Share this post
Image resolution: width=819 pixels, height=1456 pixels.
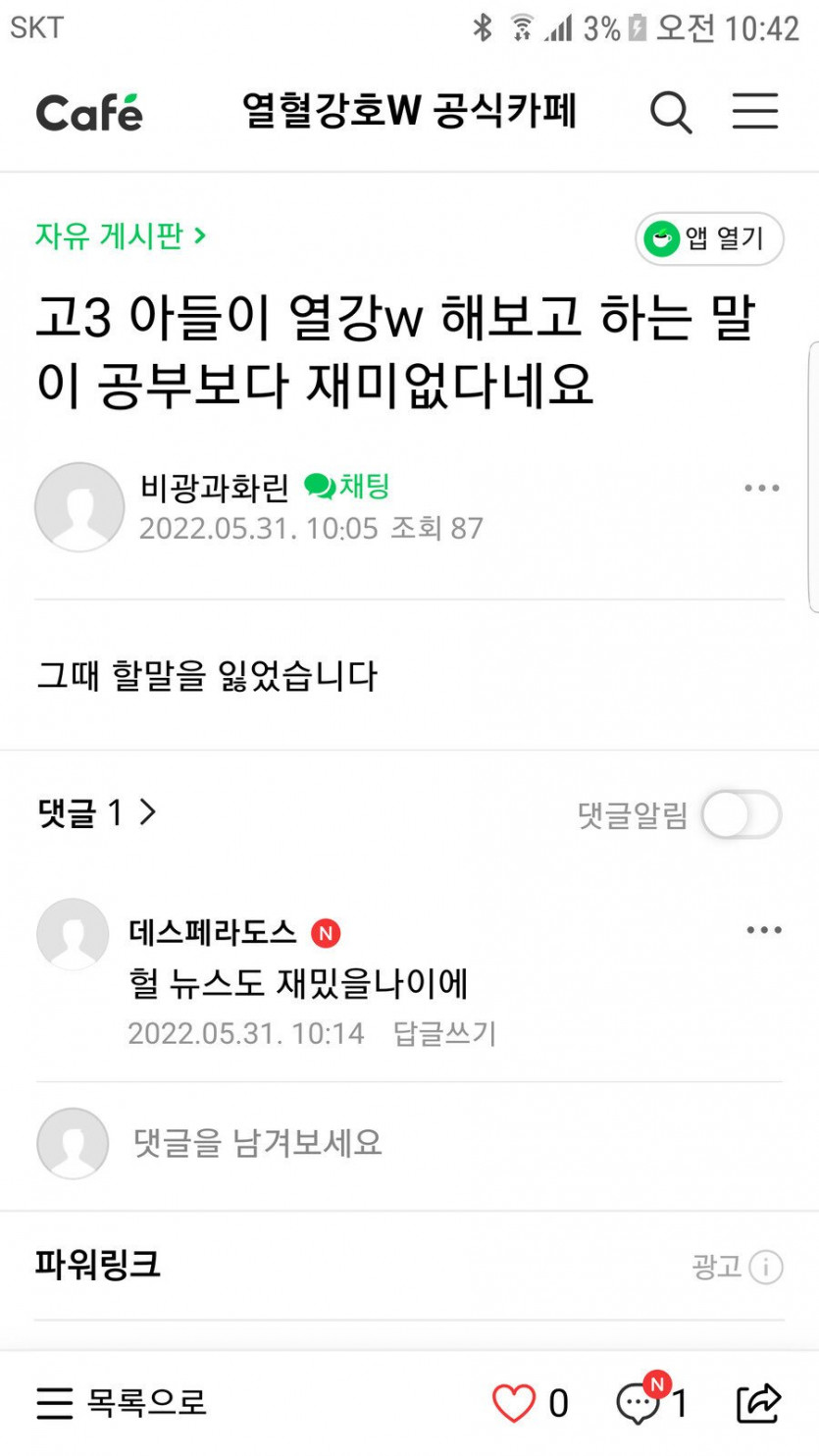(758, 1403)
